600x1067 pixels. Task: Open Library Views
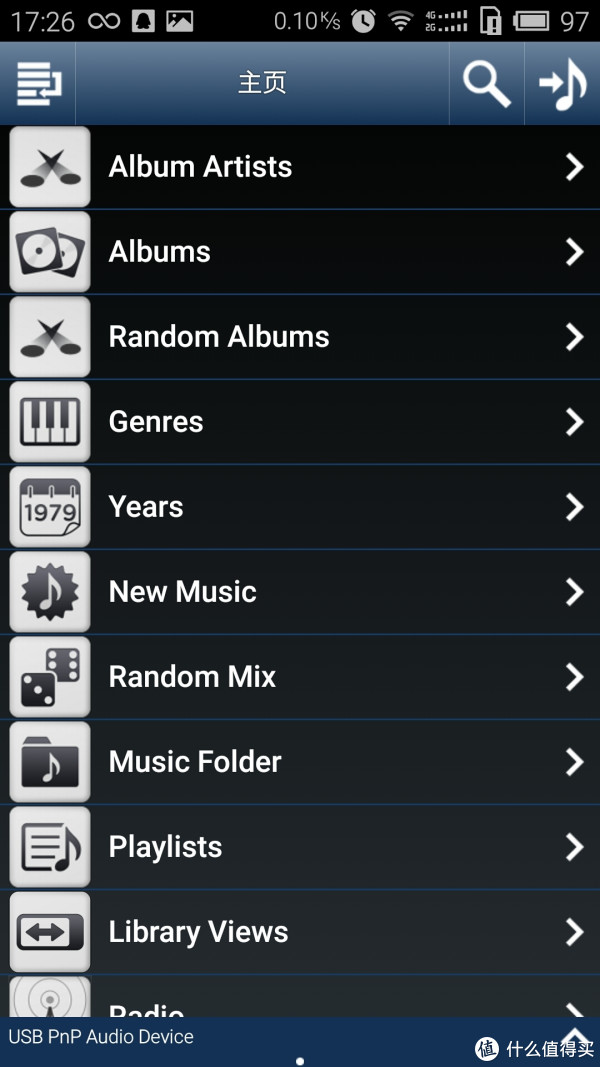coord(300,932)
